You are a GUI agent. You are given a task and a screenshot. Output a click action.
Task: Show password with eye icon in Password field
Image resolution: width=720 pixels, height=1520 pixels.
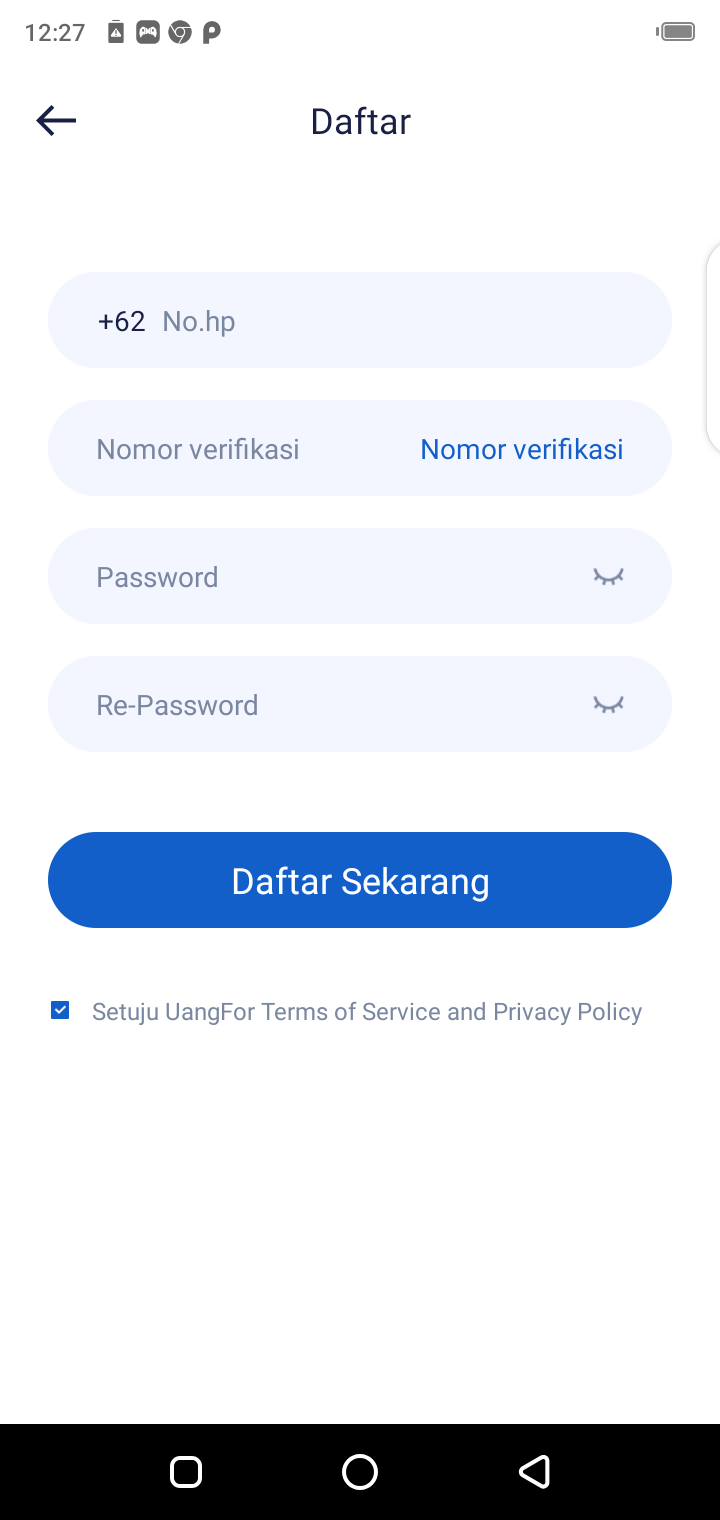pos(608,577)
